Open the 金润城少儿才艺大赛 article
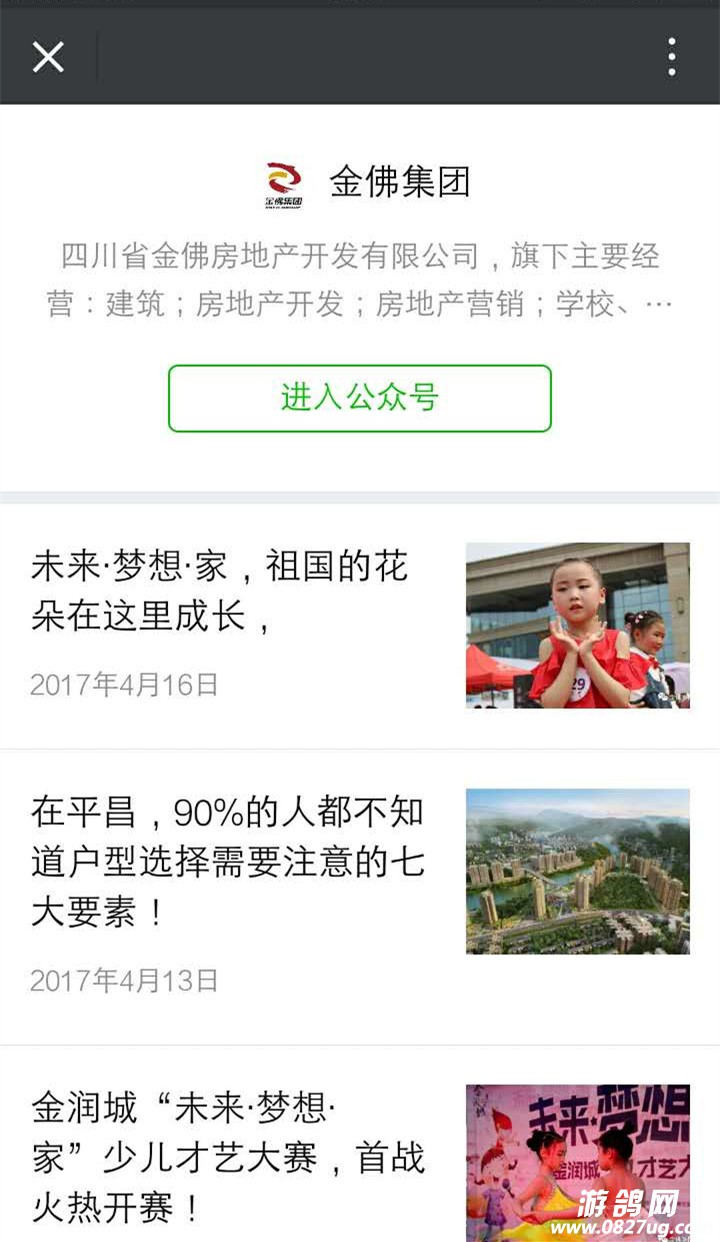Image resolution: width=720 pixels, height=1242 pixels. pyautogui.click(x=228, y=1158)
